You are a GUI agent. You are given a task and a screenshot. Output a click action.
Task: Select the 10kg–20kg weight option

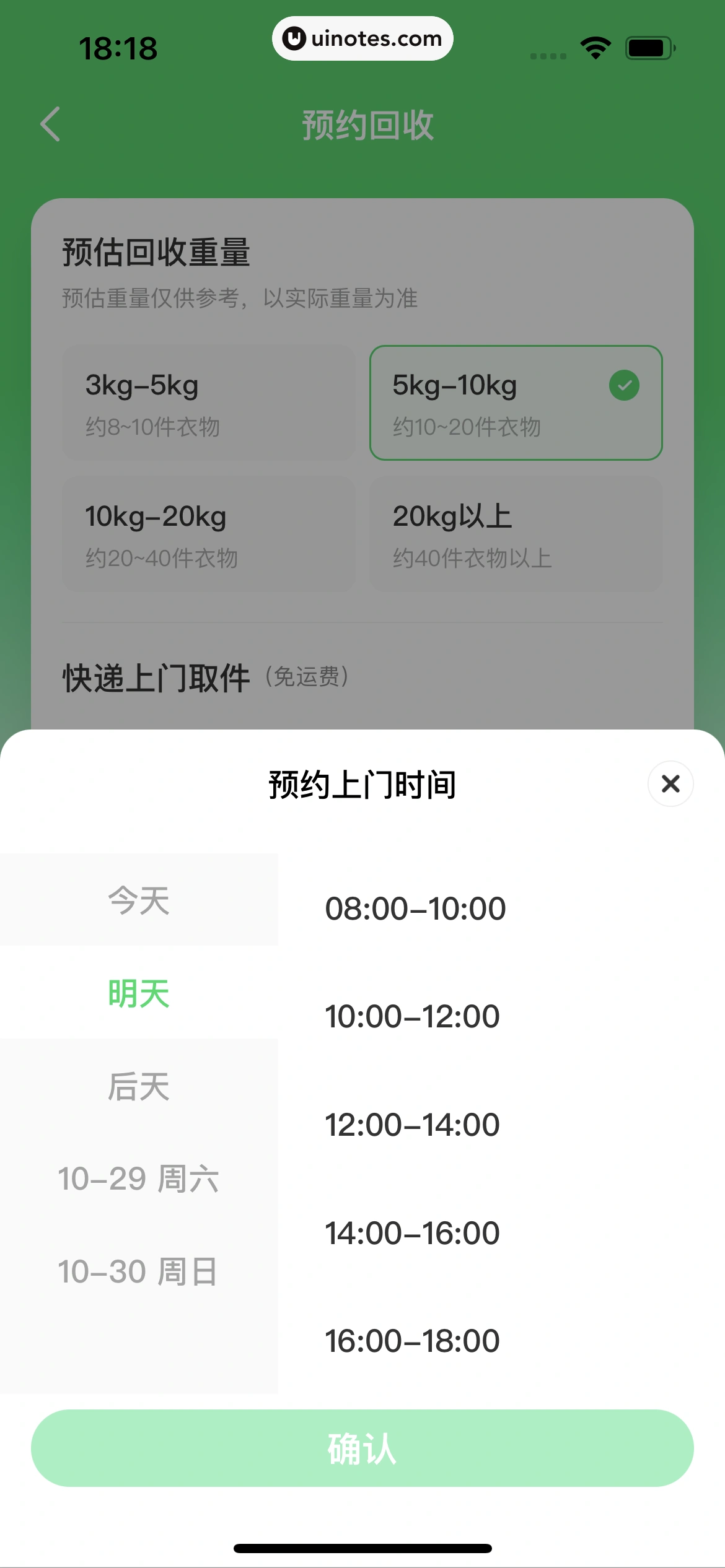tap(208, 534)
